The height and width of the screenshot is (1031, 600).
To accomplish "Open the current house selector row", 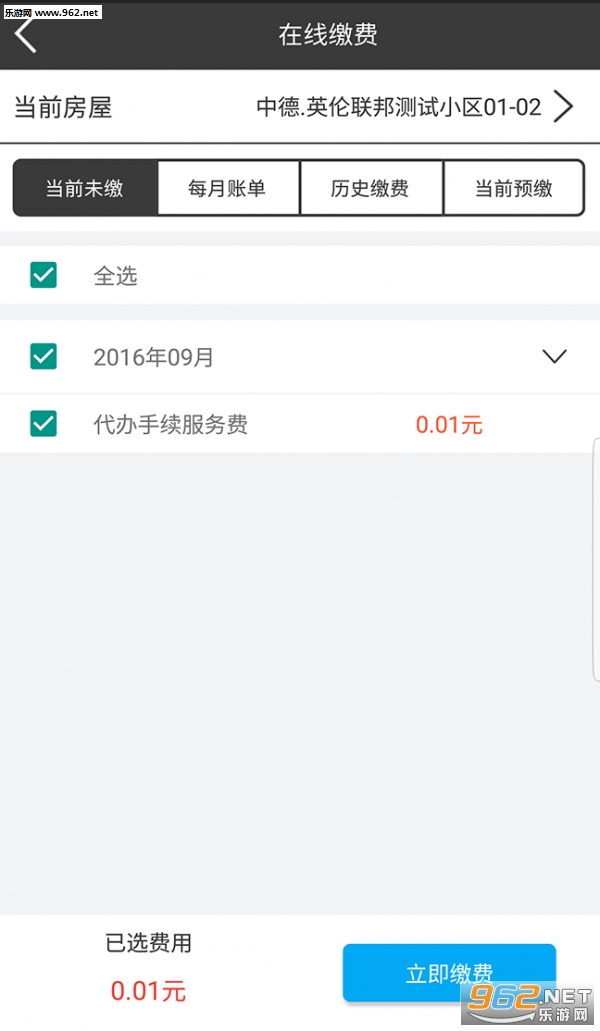I will 300,108.
